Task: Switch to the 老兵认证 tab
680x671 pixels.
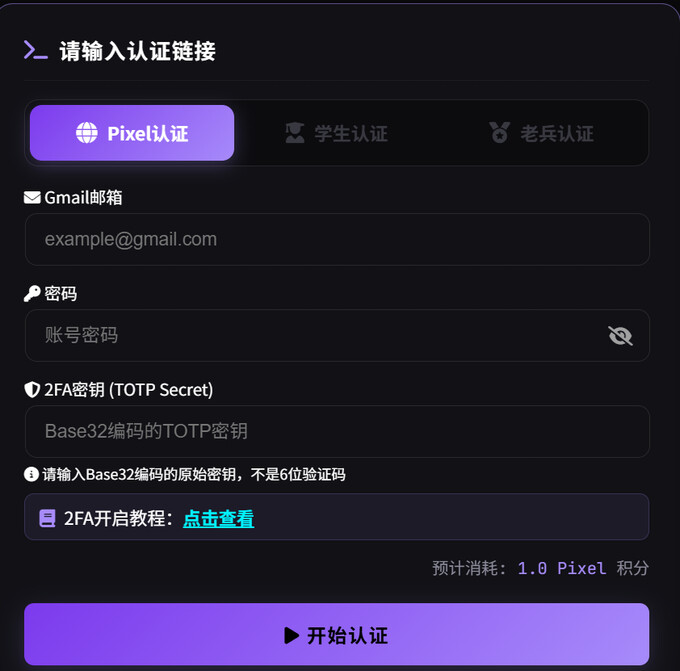Action: 541,133
